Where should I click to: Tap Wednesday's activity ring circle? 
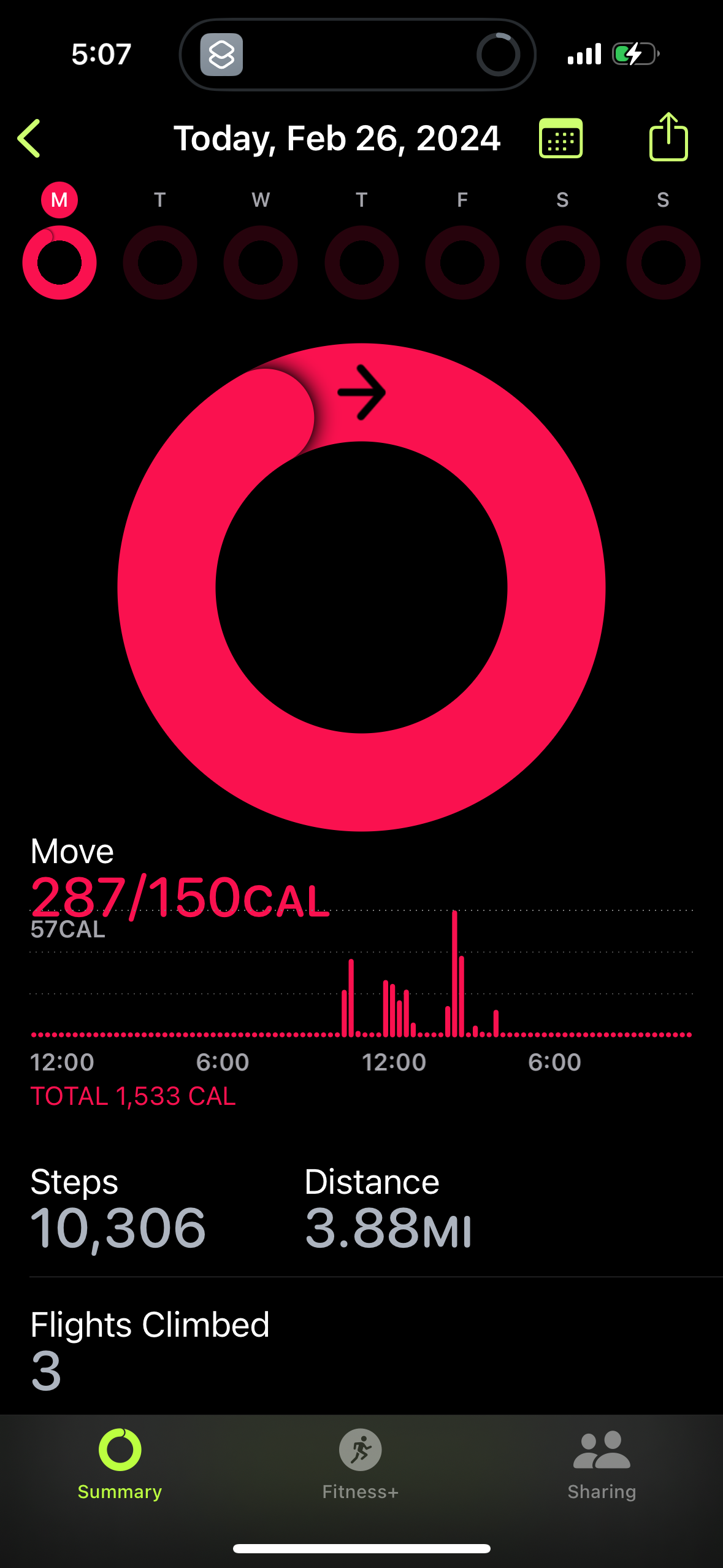(260, 262)
